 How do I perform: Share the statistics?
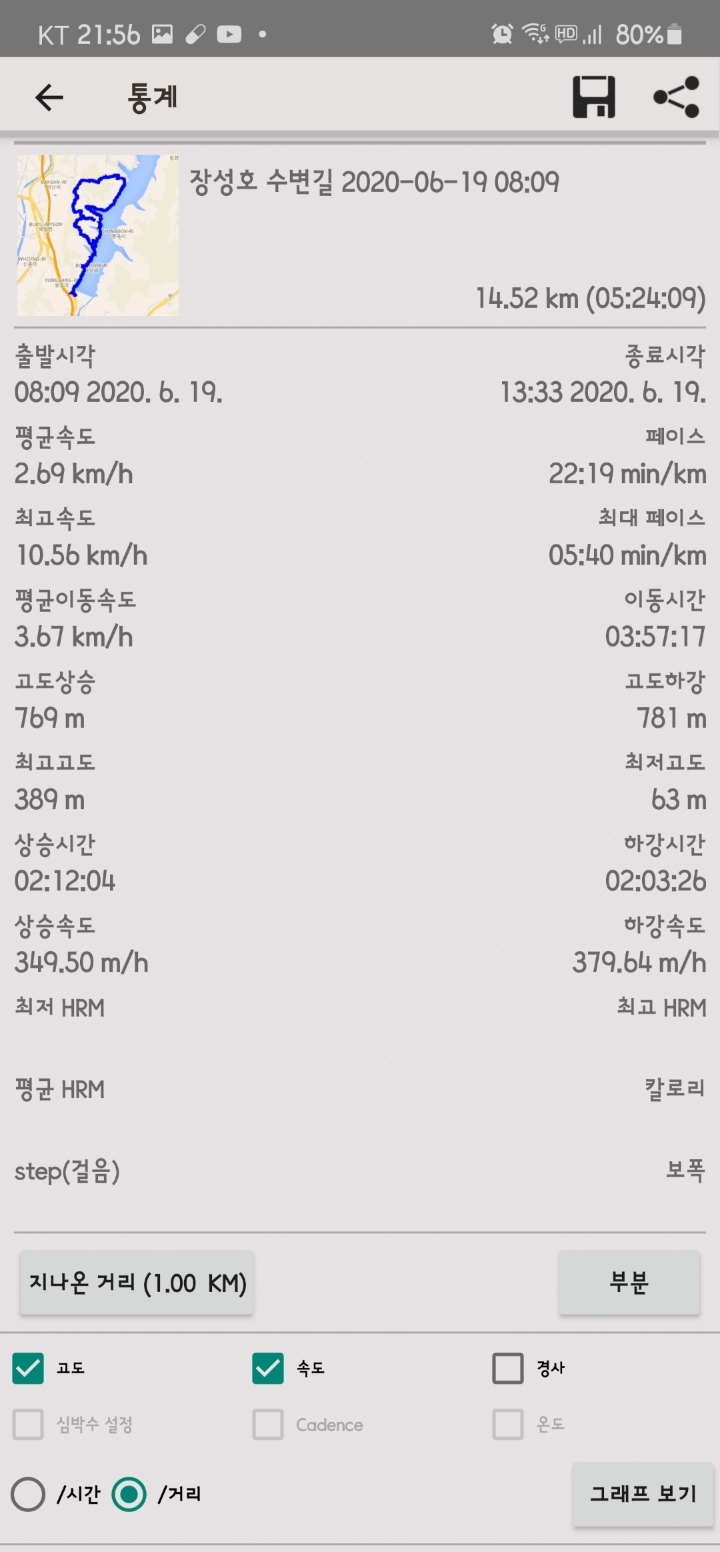click(x=676, y=97)
